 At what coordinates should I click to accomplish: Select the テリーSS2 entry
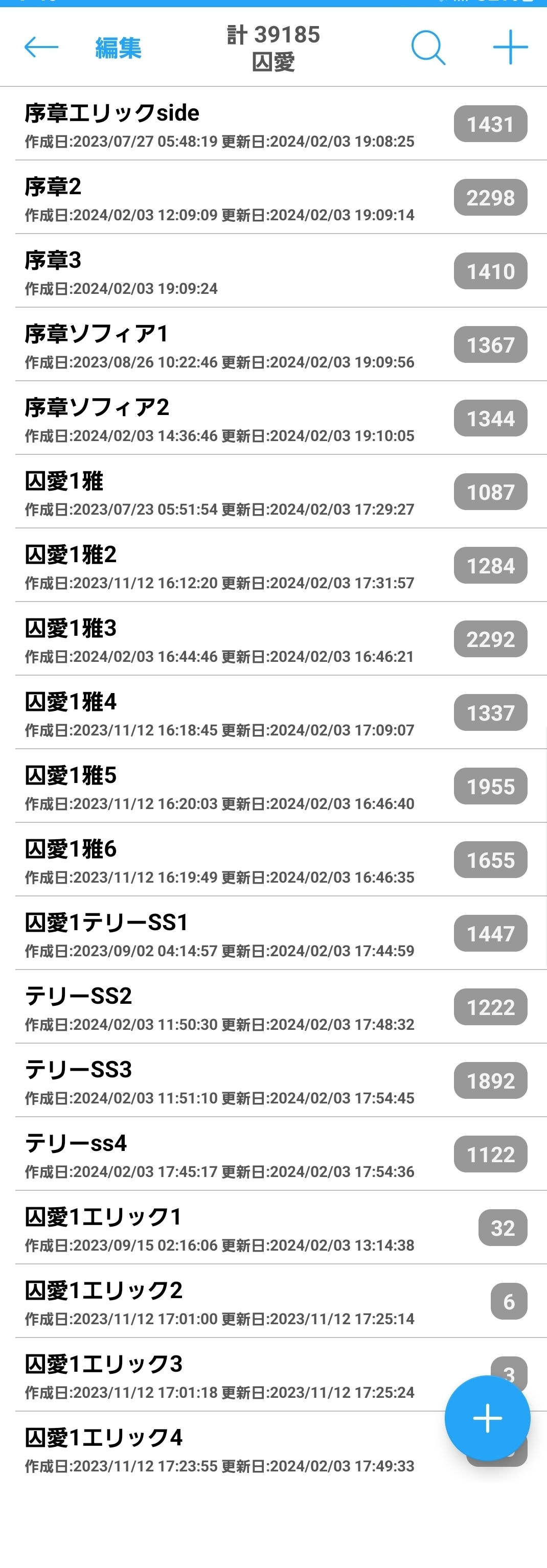(x=219, y=1008)
